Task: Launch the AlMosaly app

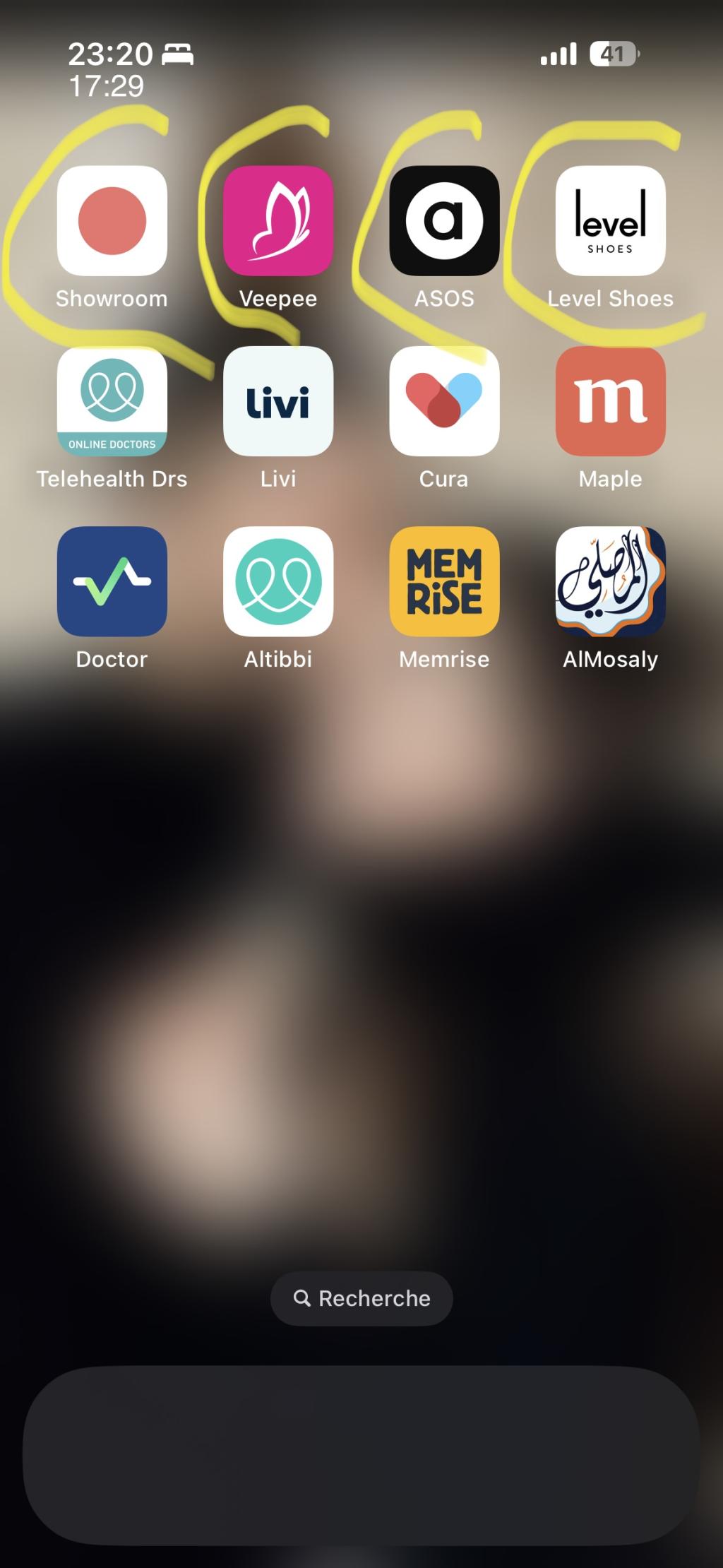Action: [610, 581]
